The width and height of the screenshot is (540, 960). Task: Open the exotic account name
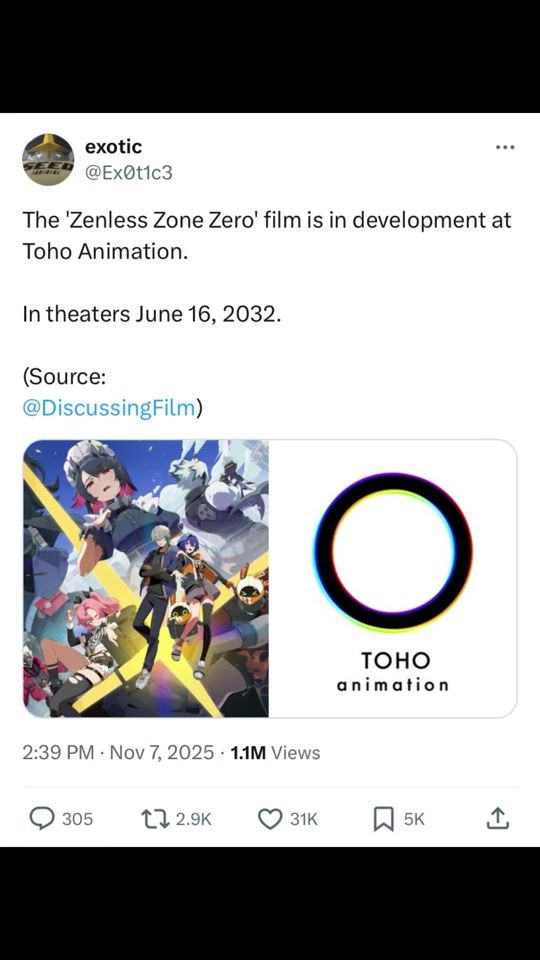(114, 147)
